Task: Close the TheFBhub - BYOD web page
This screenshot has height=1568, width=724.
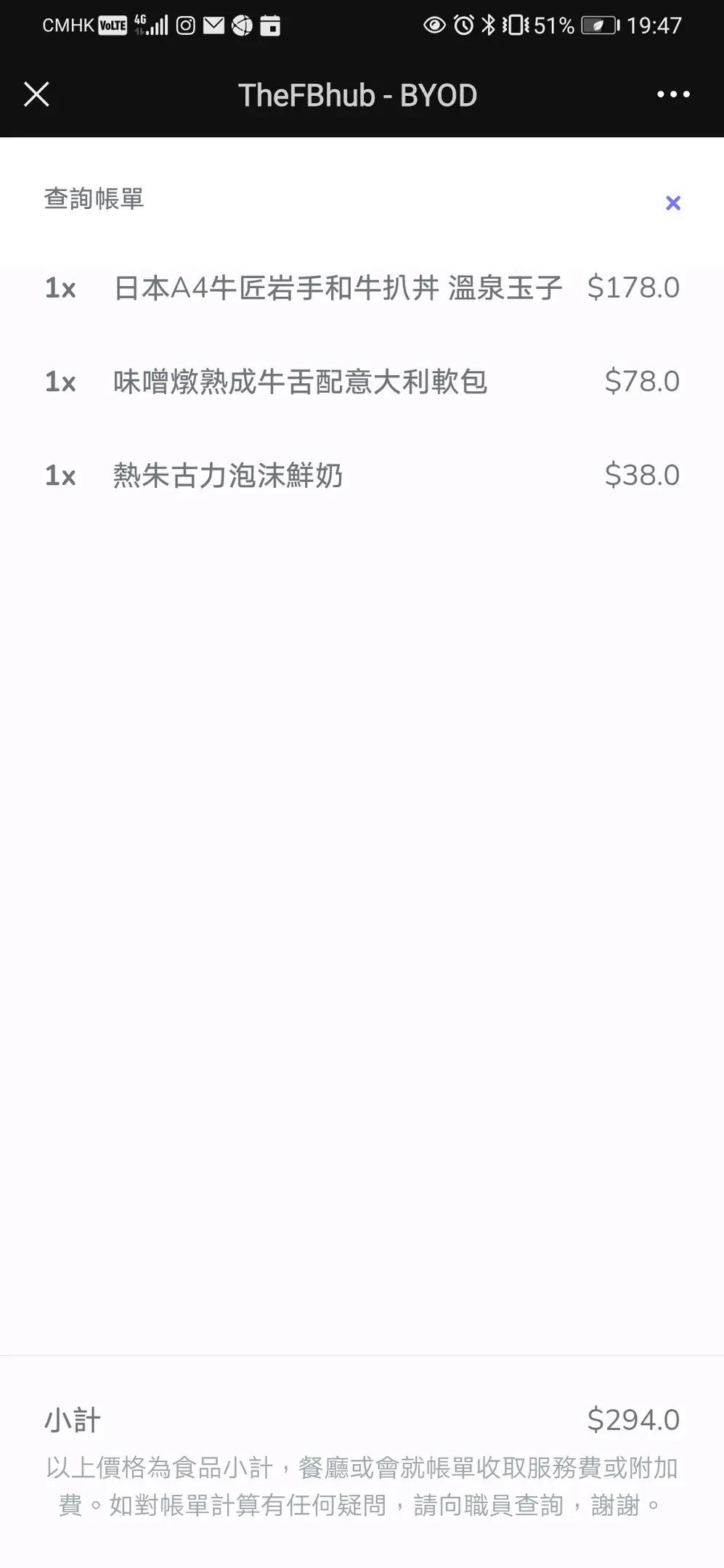Action: coord(36,94)
